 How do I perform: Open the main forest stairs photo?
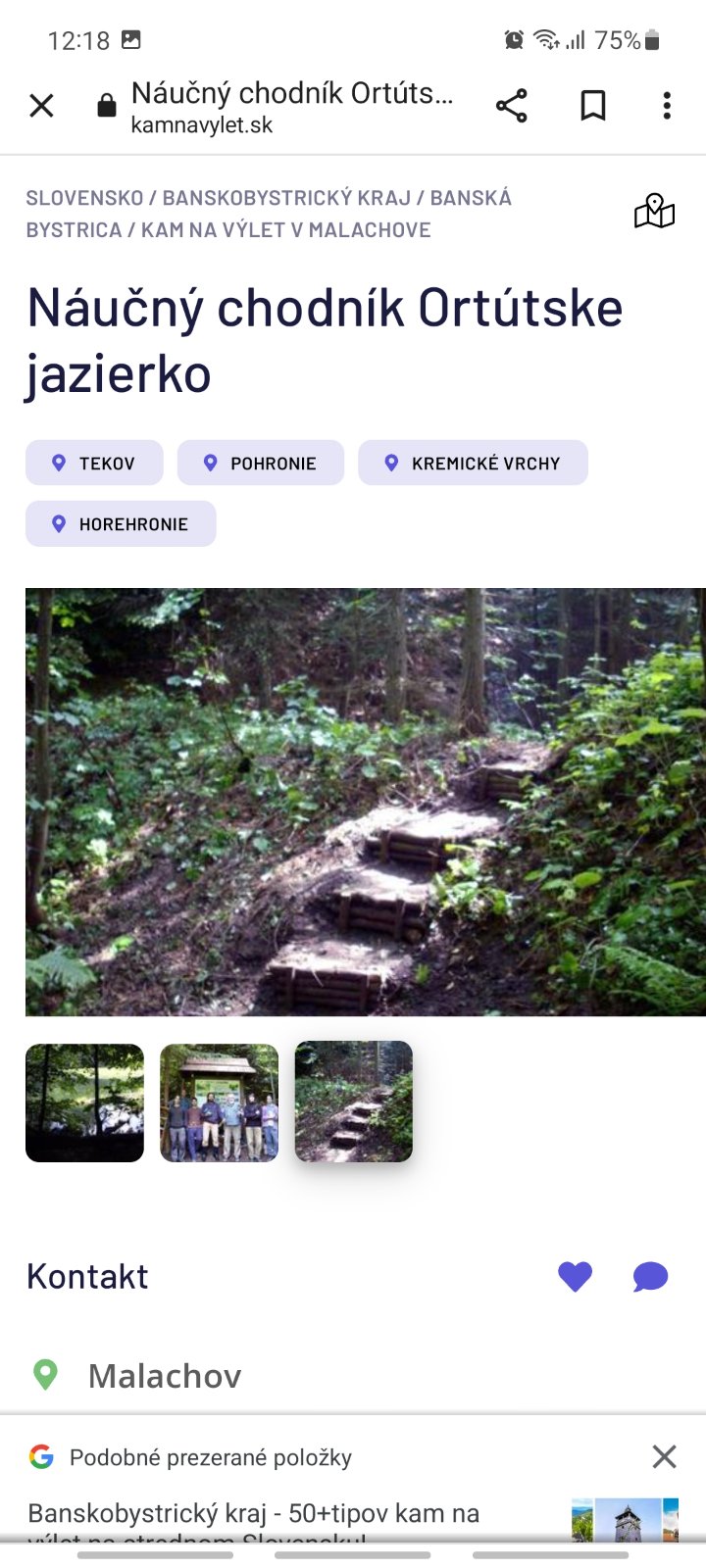click(x=365, y=802)
